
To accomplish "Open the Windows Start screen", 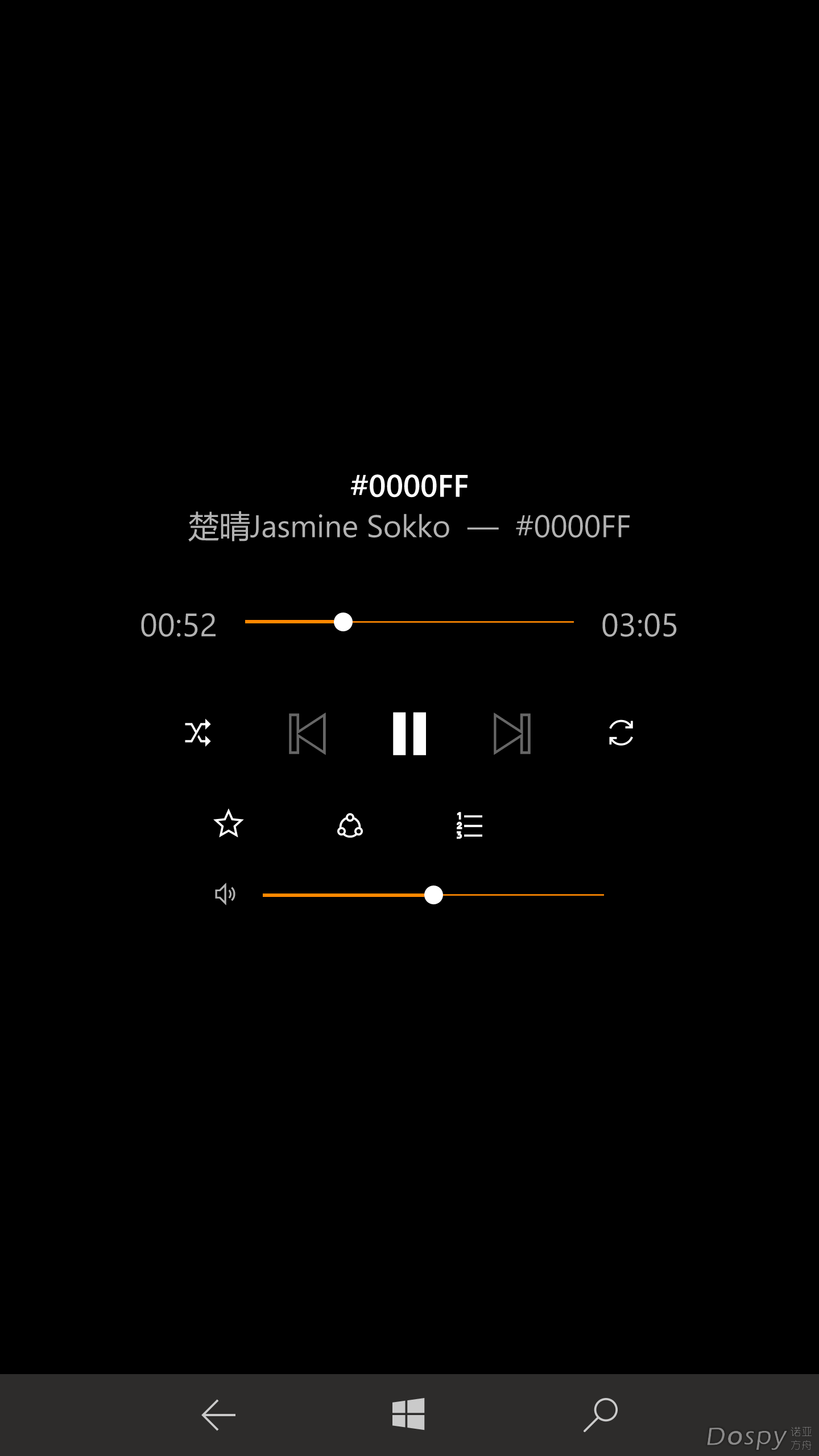I will coord(408,1414).
